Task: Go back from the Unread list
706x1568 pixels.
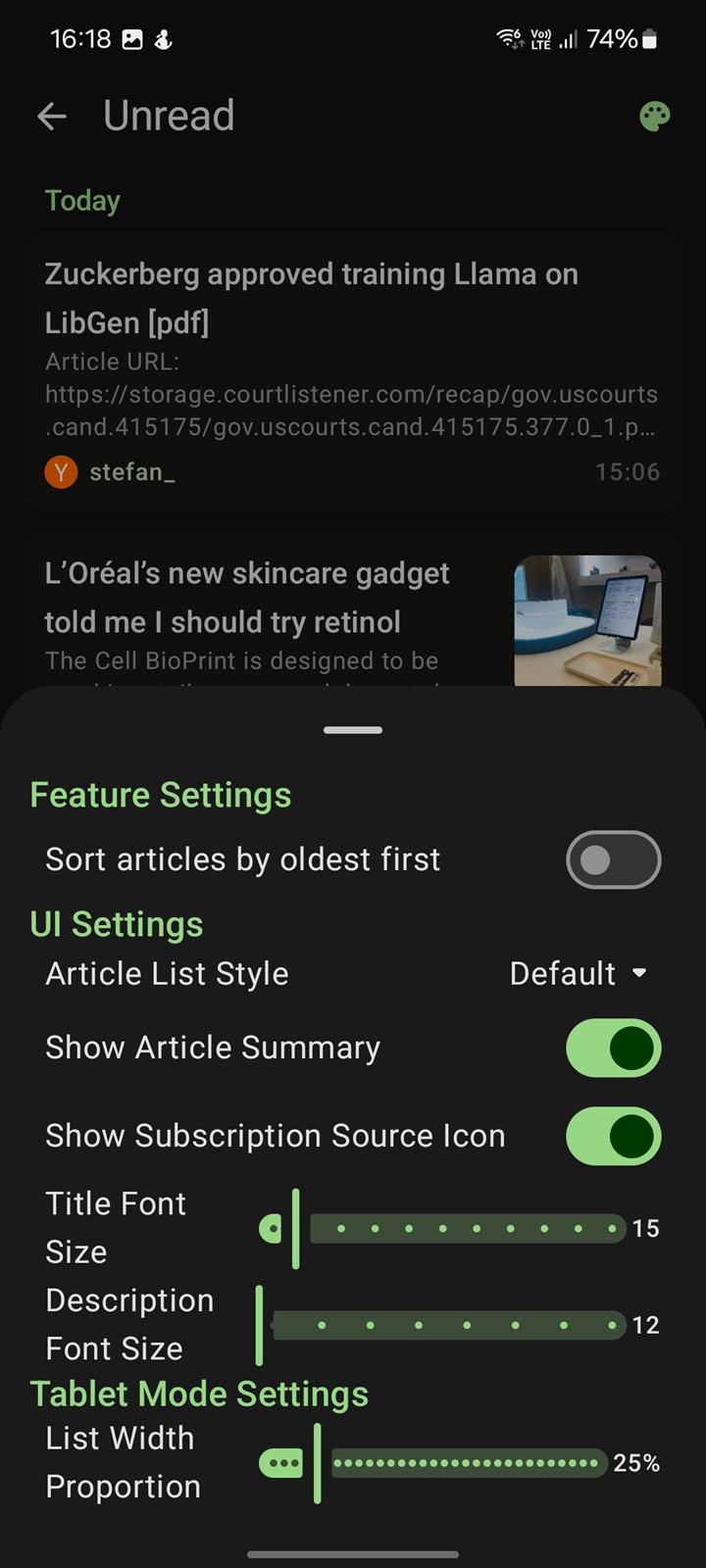Action: click(x=52, y=117)
